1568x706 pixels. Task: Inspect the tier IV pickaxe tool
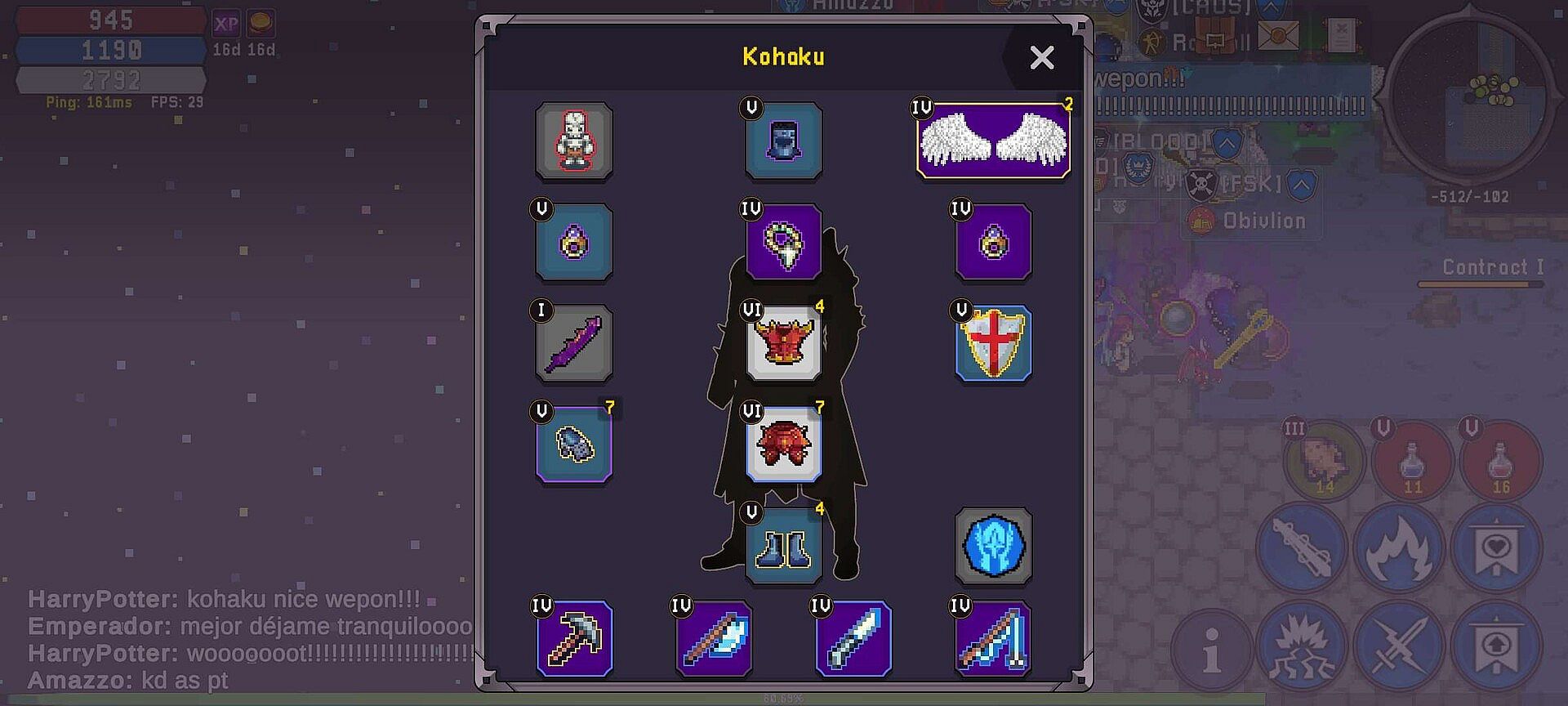pos(574,640)
